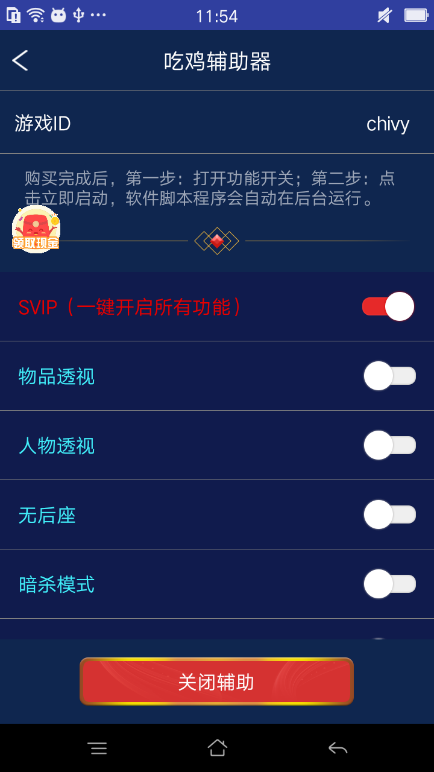Open the 领取现金 red packet icon

click(35, 229)
